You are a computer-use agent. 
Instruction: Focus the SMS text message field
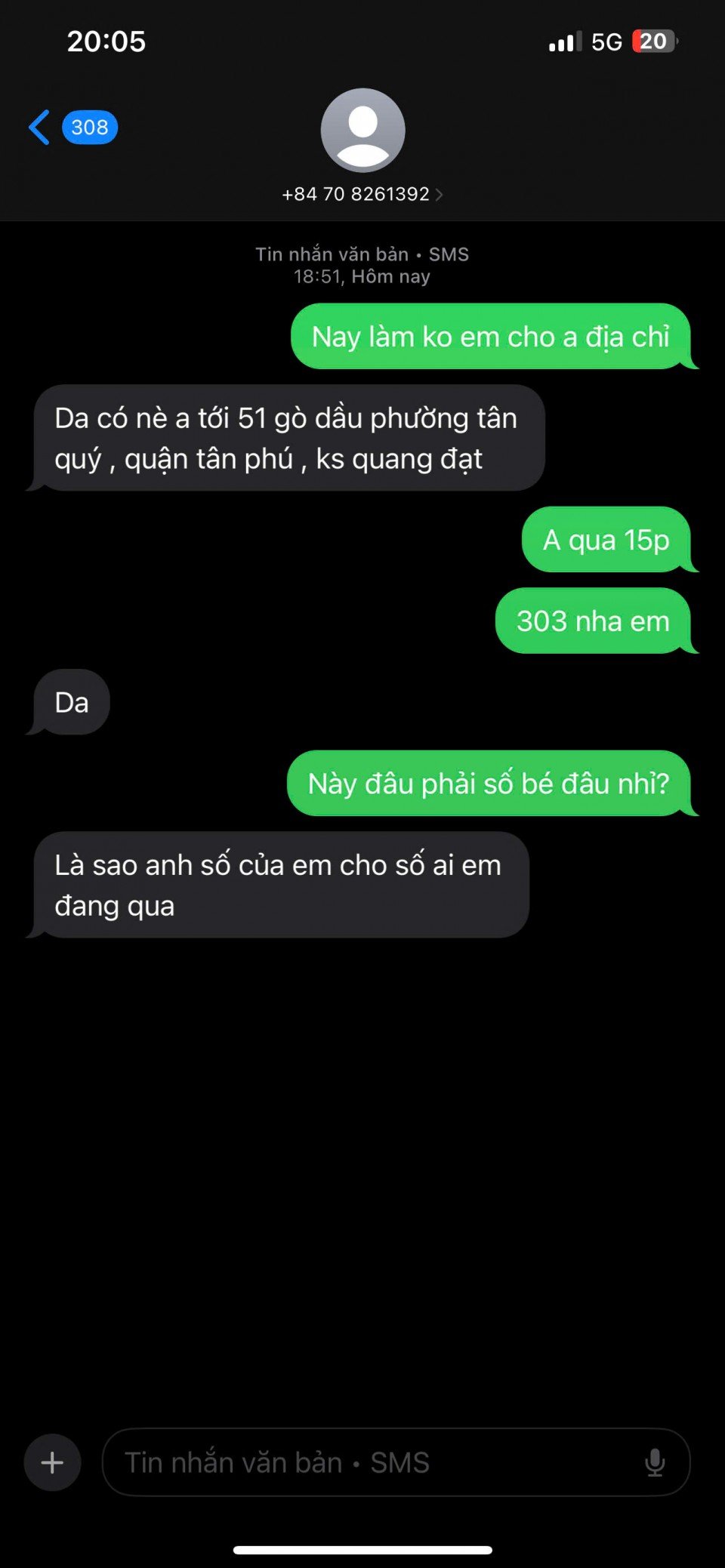(370, 1462)
